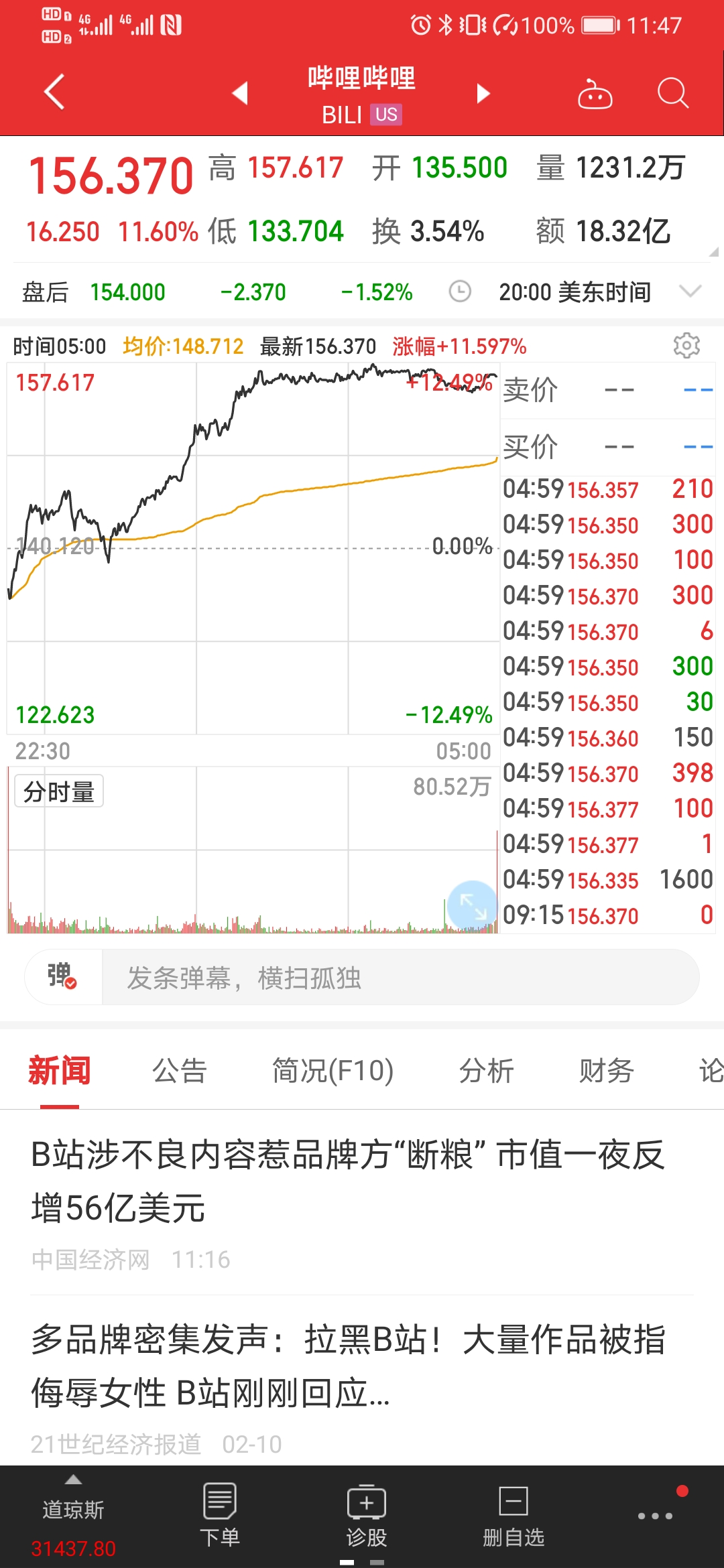The image size is (724, 1568).
Task: Switch to the next stock
Action: 483,93
